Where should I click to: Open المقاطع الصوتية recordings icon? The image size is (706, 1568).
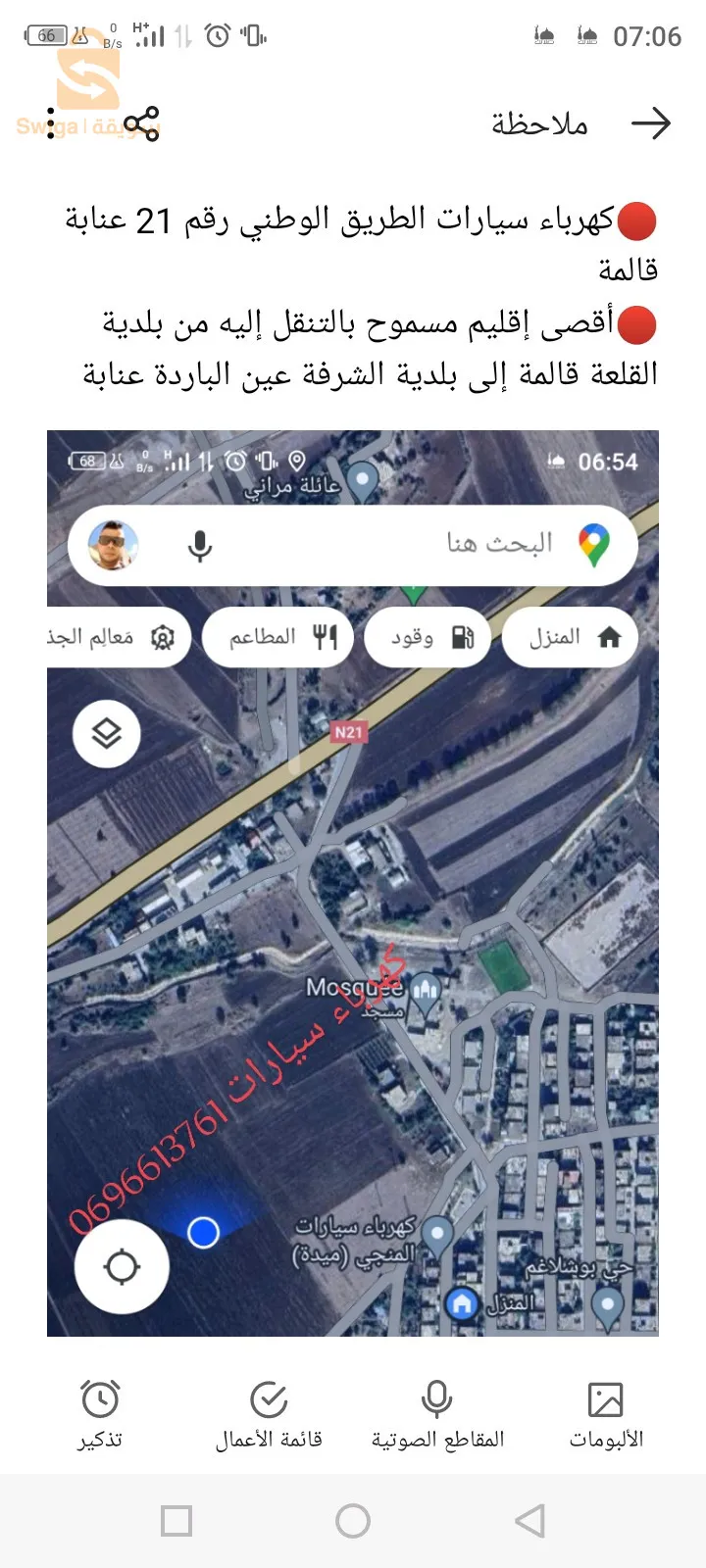tap(435, 1413)
